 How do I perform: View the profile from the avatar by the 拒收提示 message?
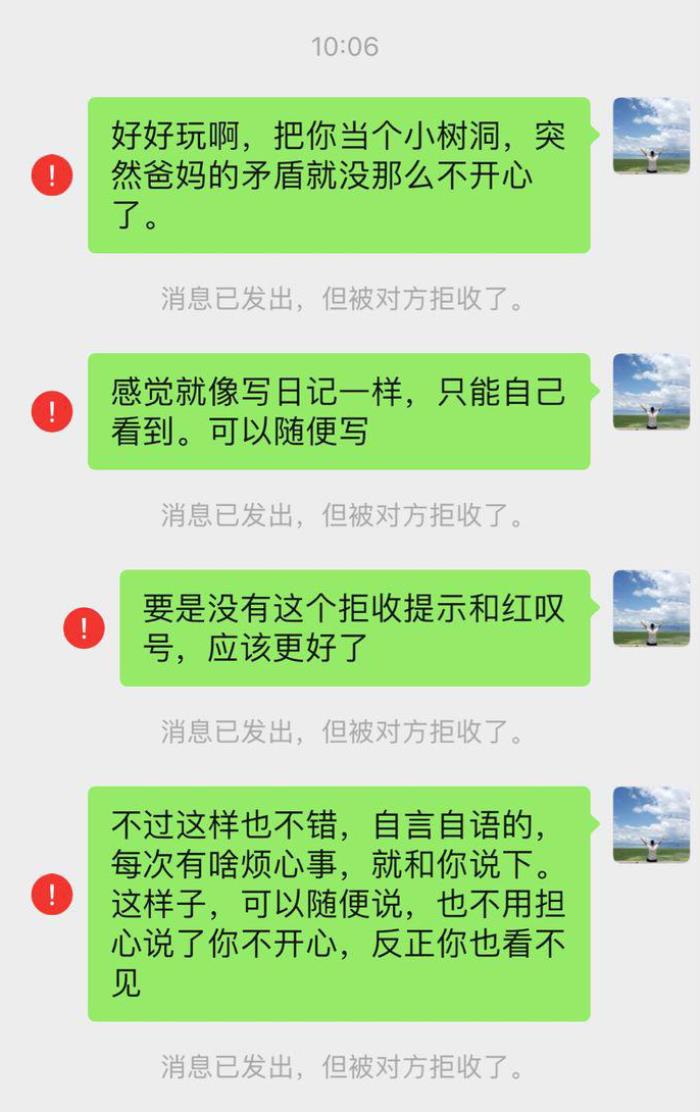click(651, 608)
